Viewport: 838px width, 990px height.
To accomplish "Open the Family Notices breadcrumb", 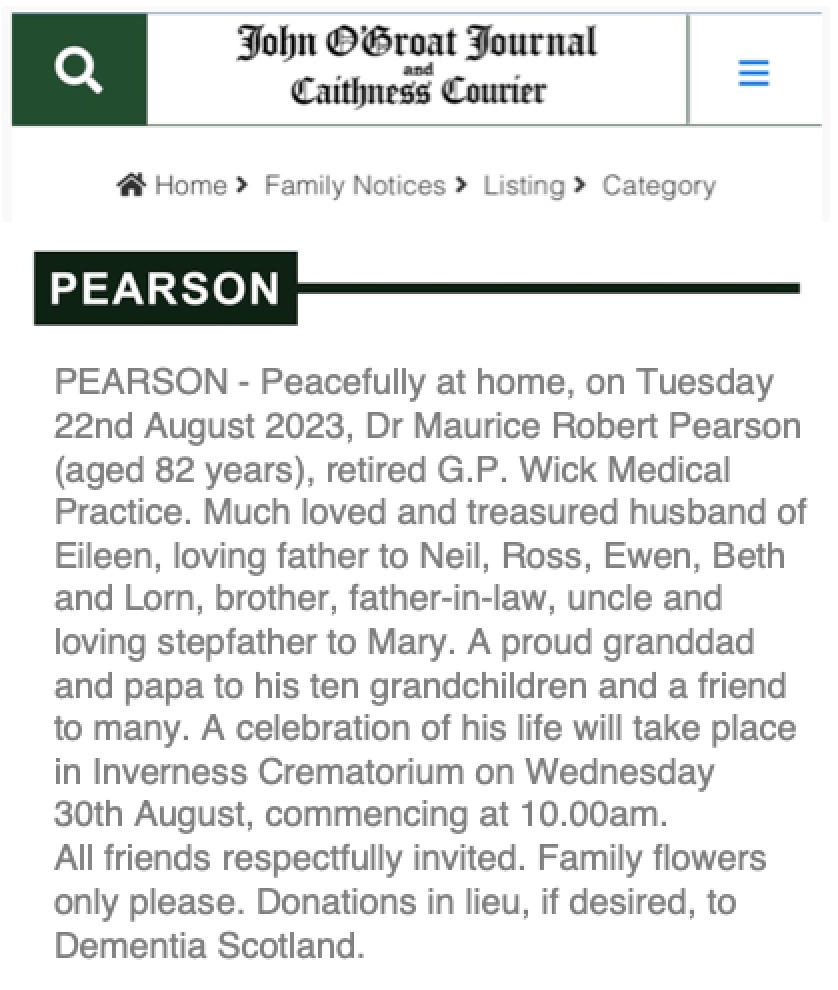I will [354, 186].
